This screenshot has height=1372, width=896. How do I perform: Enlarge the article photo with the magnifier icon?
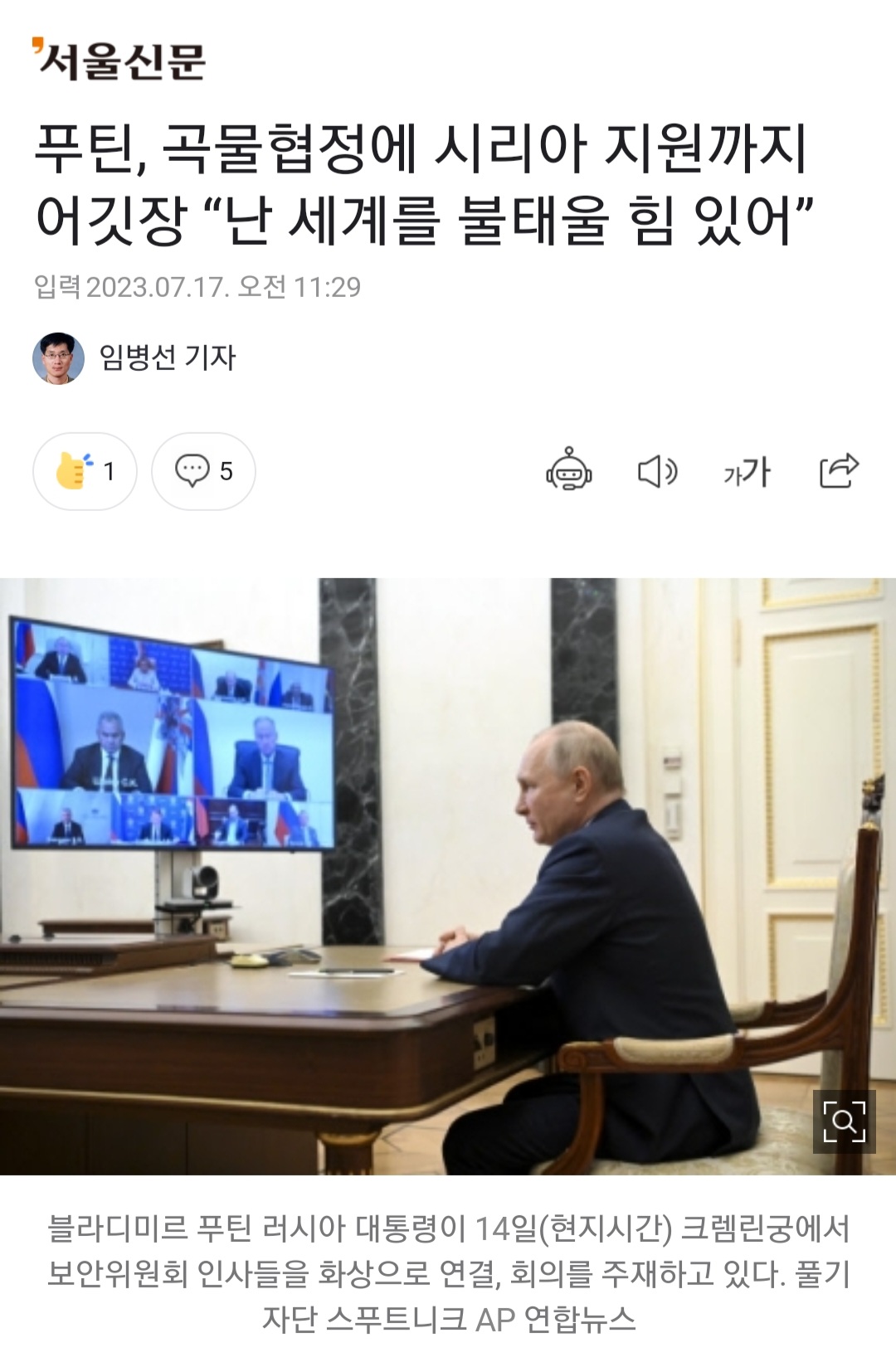point(844,1121)
